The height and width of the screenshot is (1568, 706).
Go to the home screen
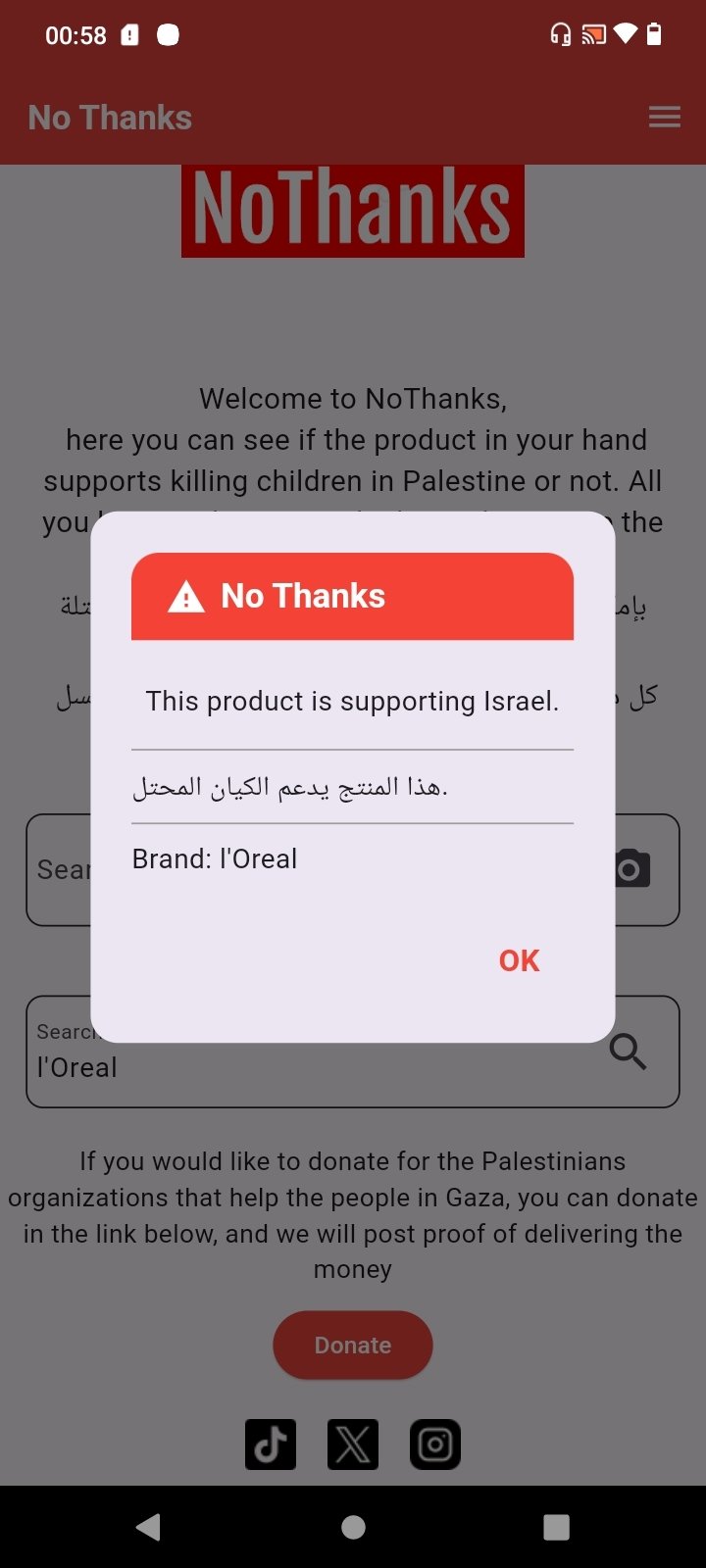pyautogui.click(x=353, y=1527)
